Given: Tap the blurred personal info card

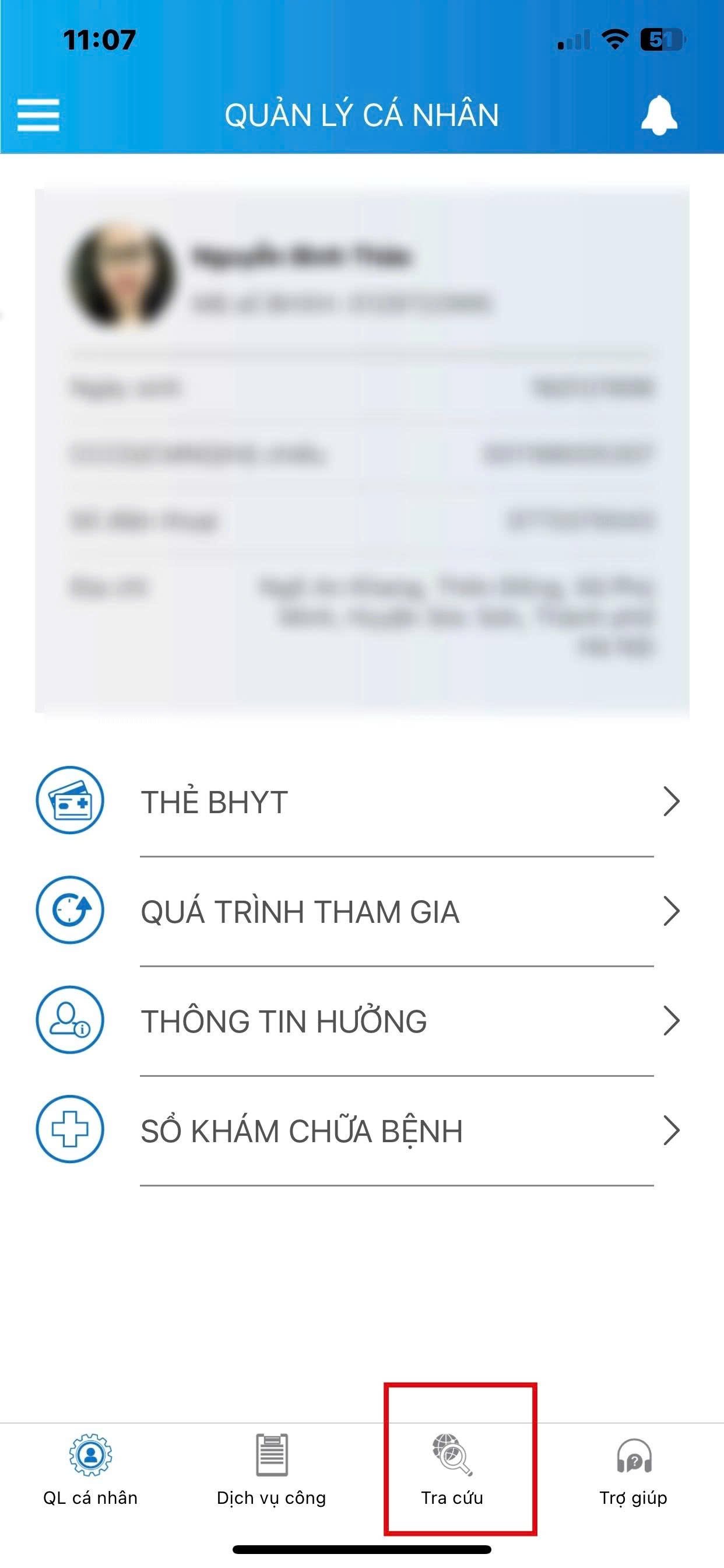Looking at the screenshot, I should point(361,450).
